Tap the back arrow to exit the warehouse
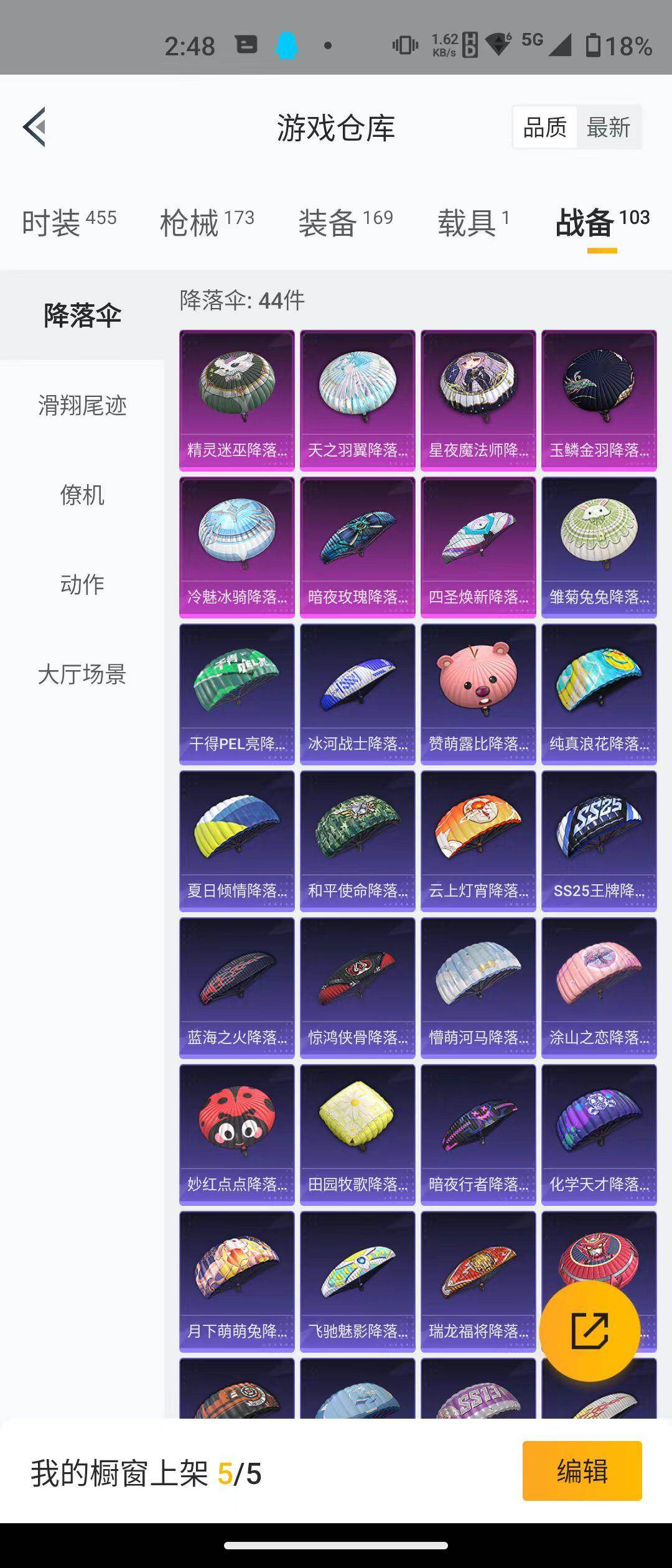The image size is (672, 1568). [x=35, y=128]
